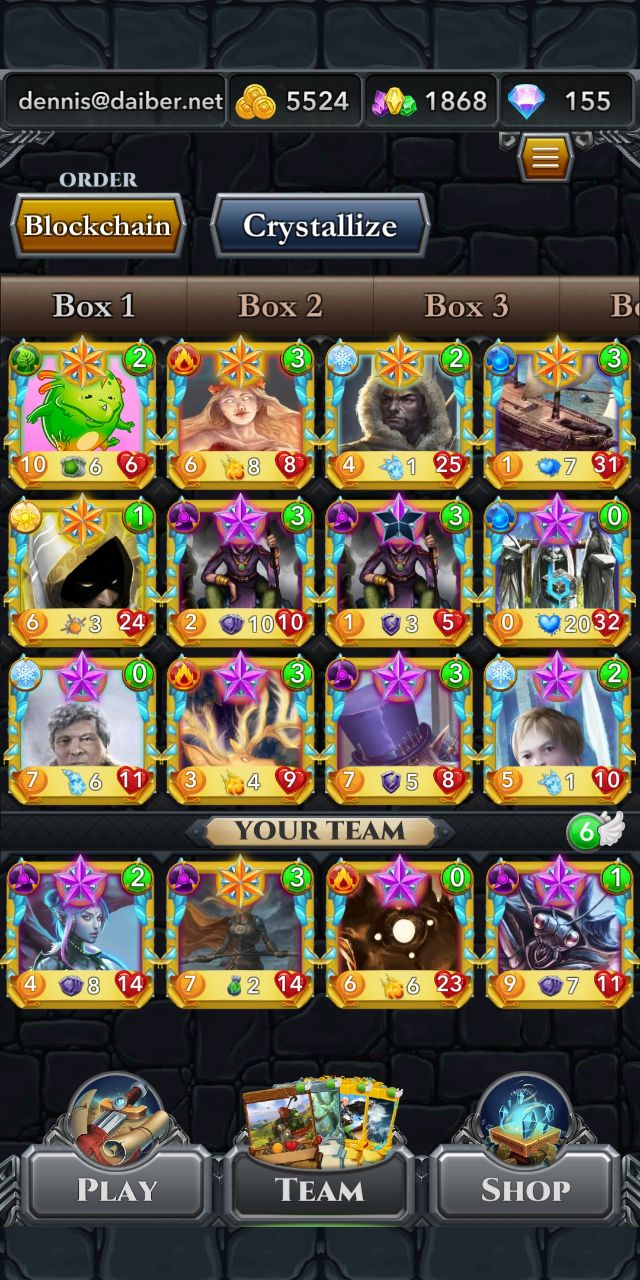Open the Shop section
Image resolution: width=640 pixels, height=1280 pixels.
(524, 1160)
